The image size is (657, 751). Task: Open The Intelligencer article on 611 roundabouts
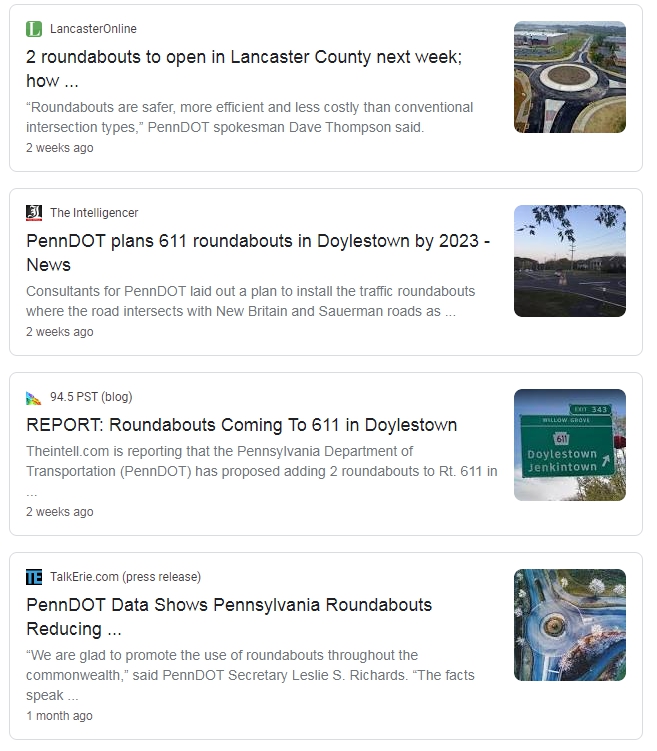[257, 242]
